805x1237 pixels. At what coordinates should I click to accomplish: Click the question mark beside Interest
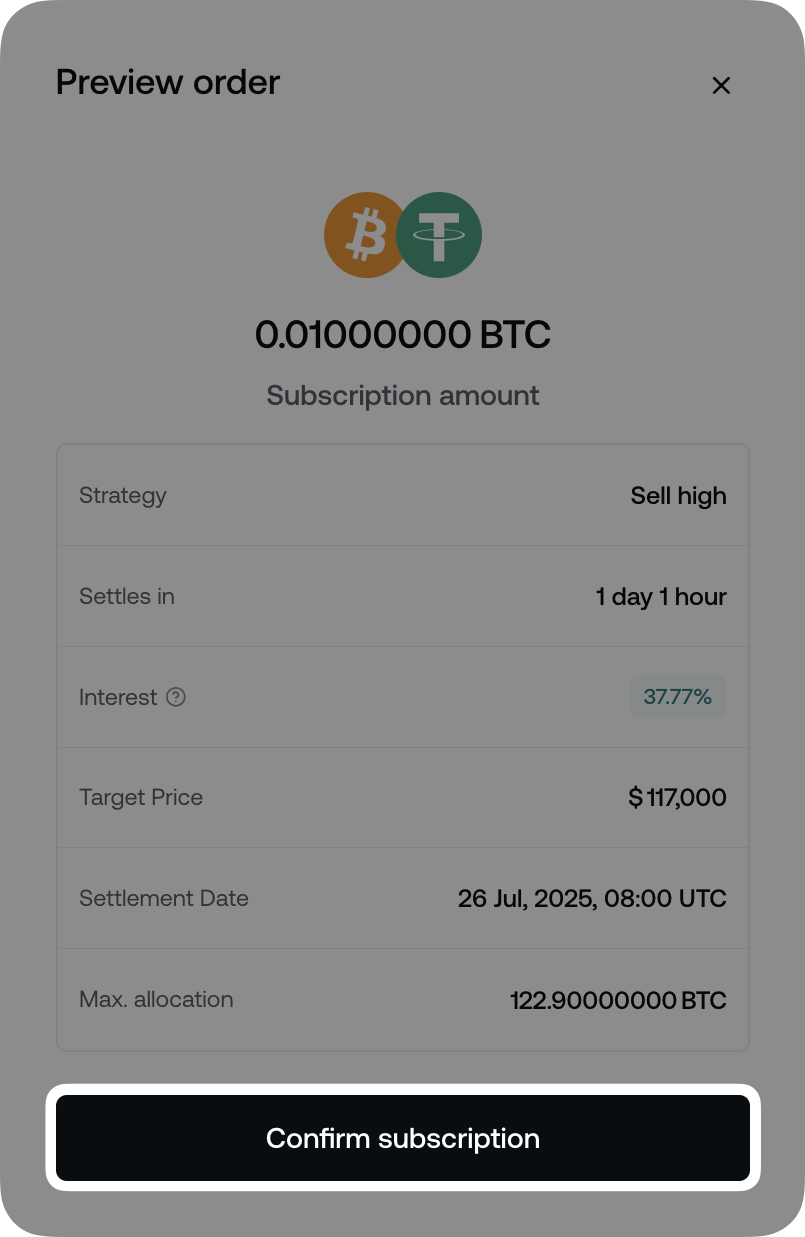point(177,697)
